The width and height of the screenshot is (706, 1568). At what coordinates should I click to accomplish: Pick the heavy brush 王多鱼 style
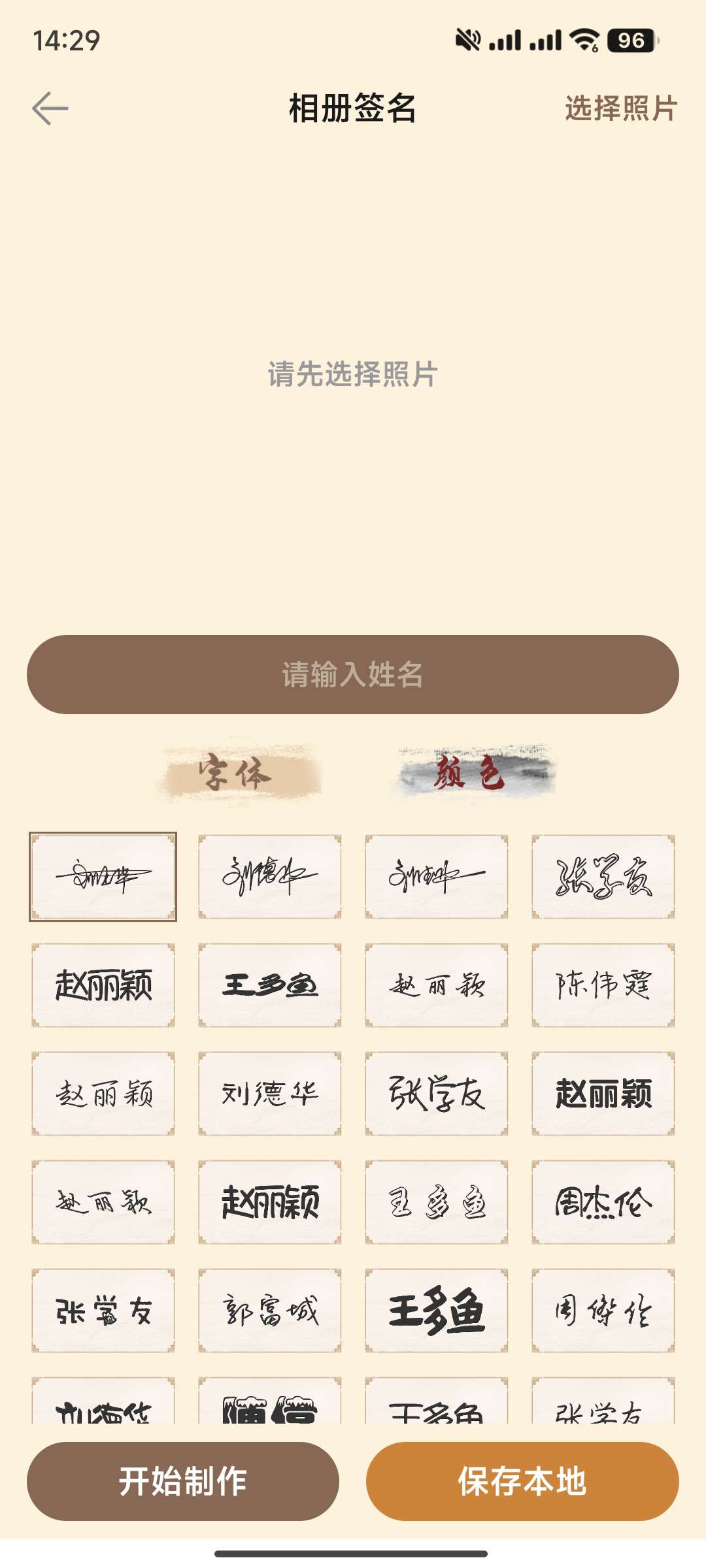[269, 987]
